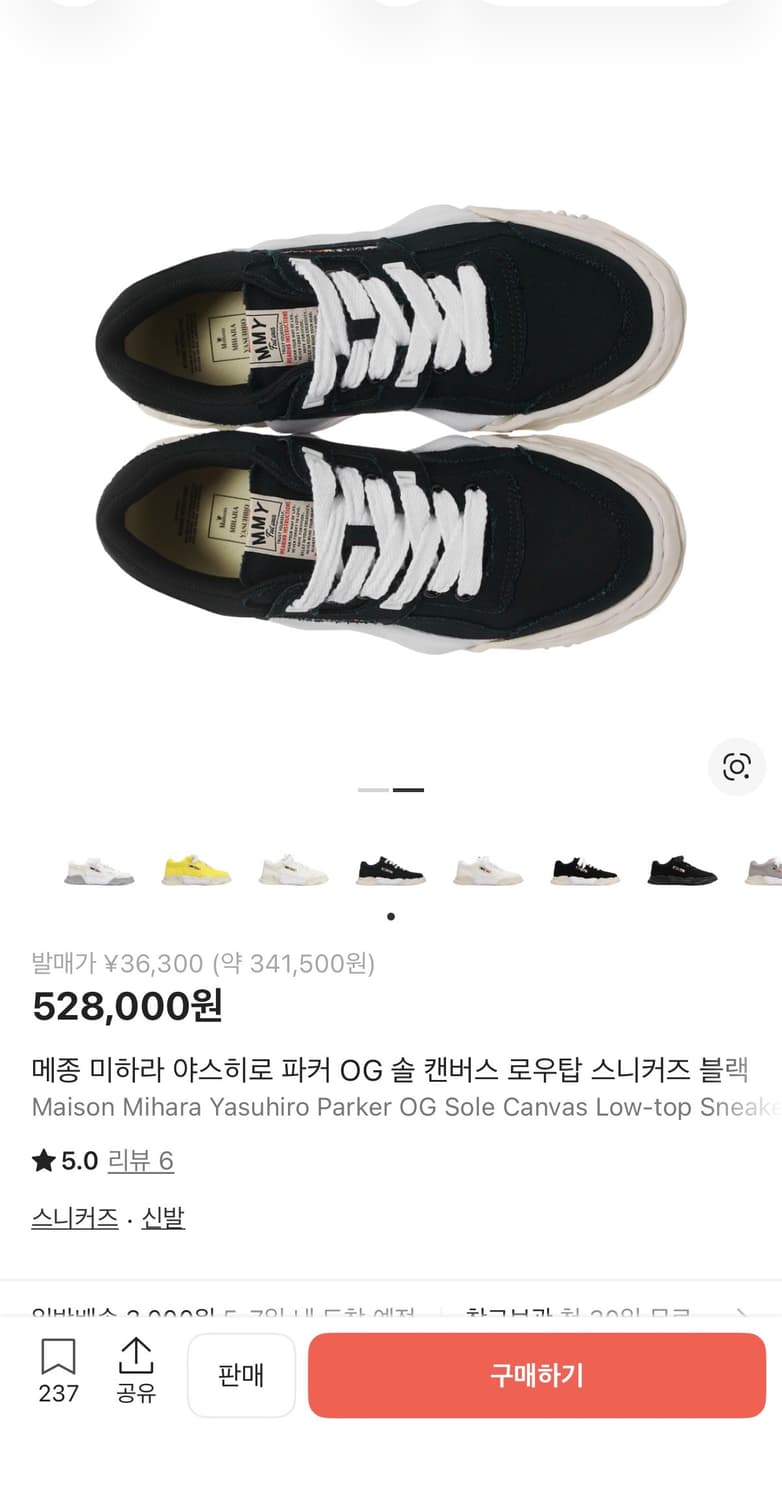Select the black low-top sneaker thumbnail
Image resolution: width=782 pixels, height=1500 pixels.
[390, 868]
